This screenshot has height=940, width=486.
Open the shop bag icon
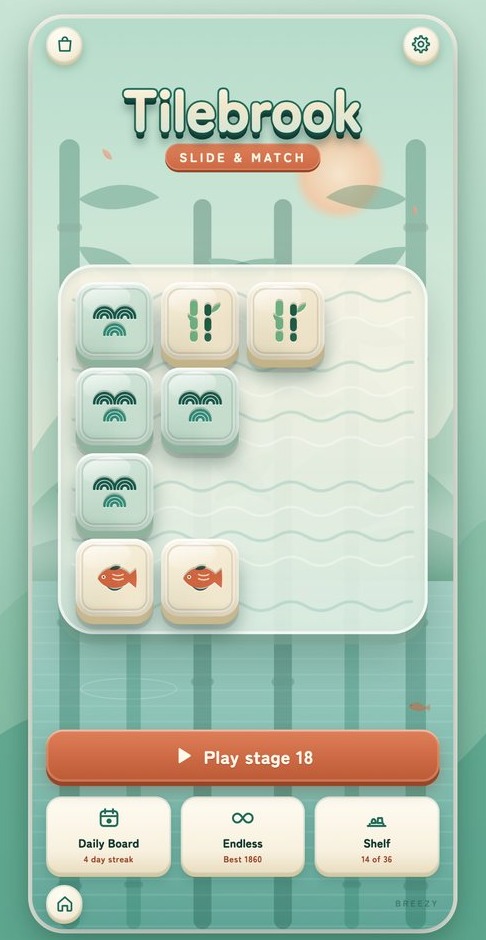64,45
